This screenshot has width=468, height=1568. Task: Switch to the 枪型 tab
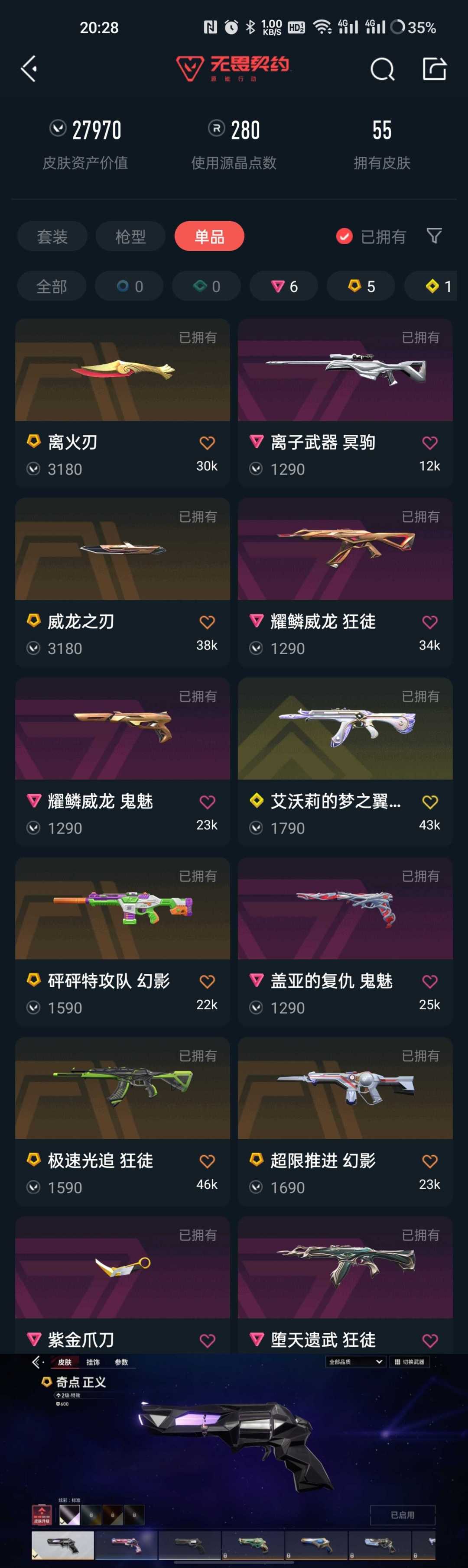tap(130, 236)
